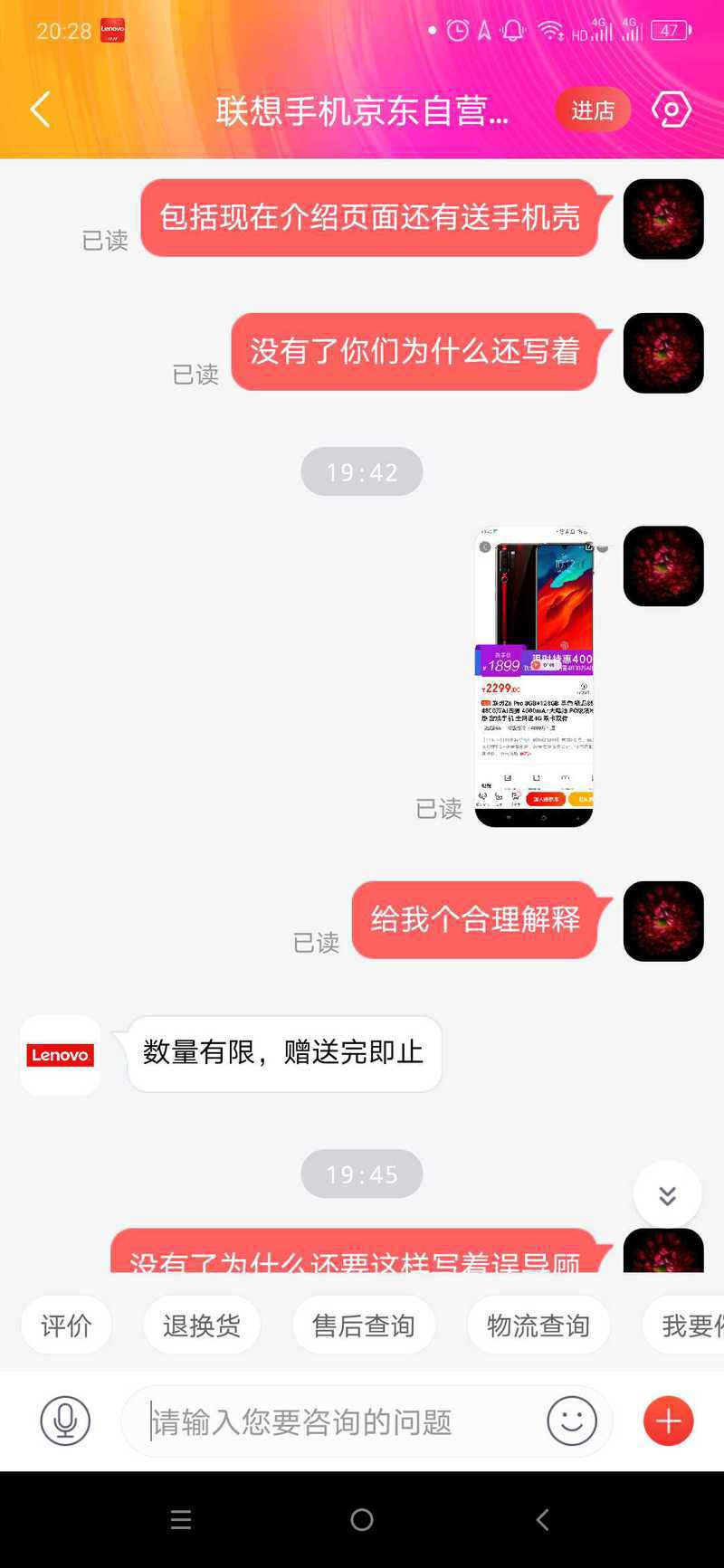
Task: Check 物流查询 shortcut
Action: click(x=538, y=1326)
